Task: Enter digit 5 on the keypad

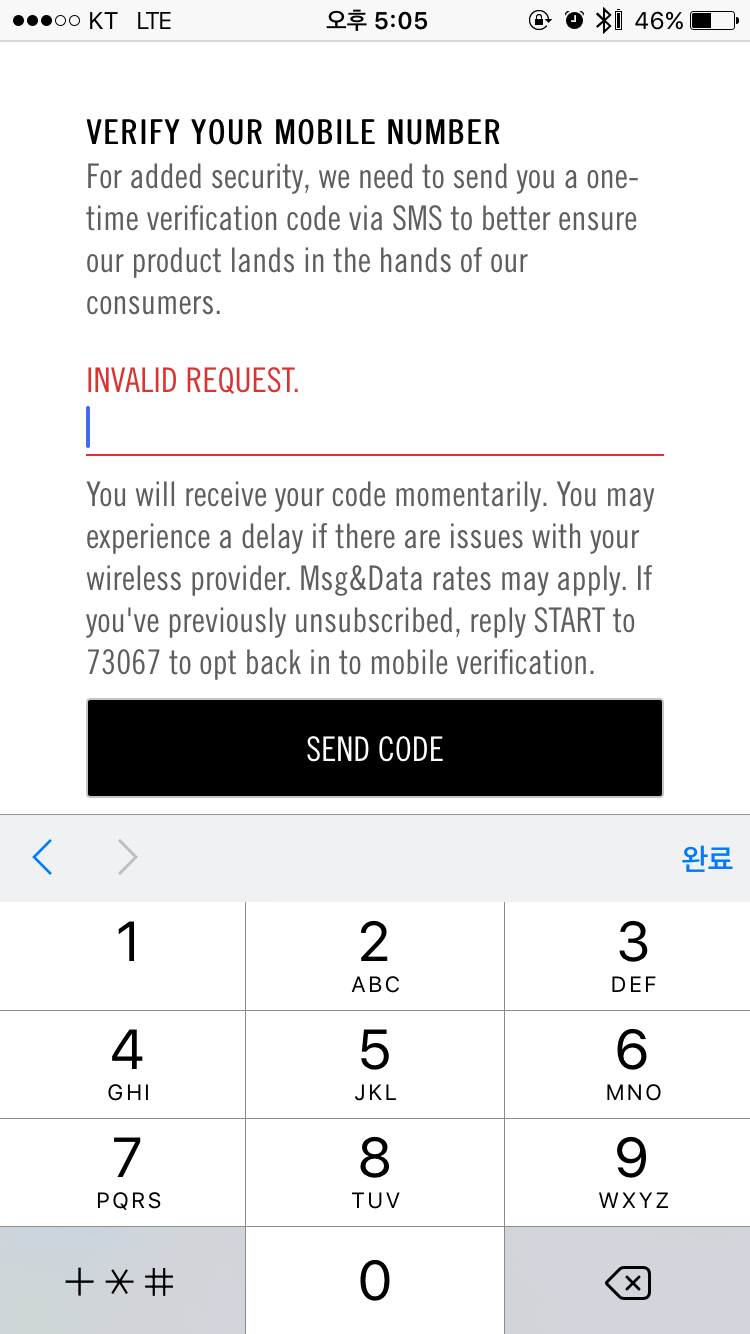Action: pos(375,1064)
